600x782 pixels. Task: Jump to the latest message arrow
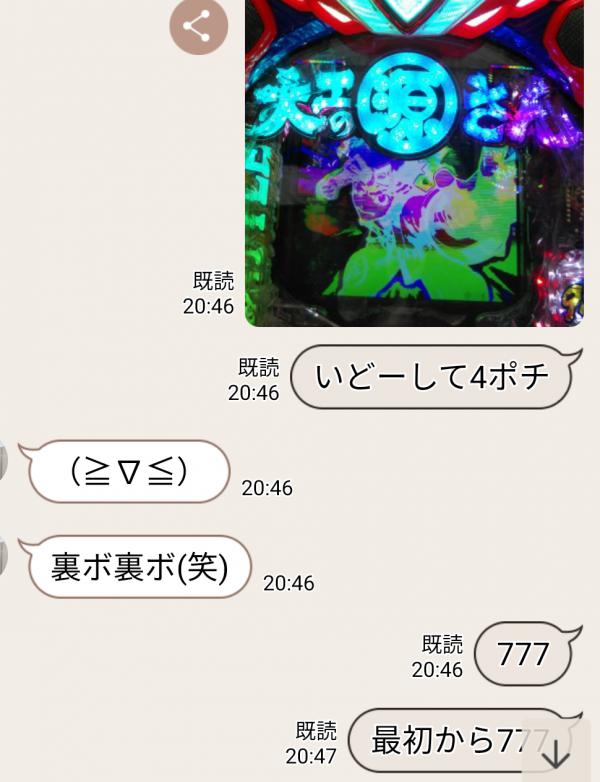coord(557,750)
